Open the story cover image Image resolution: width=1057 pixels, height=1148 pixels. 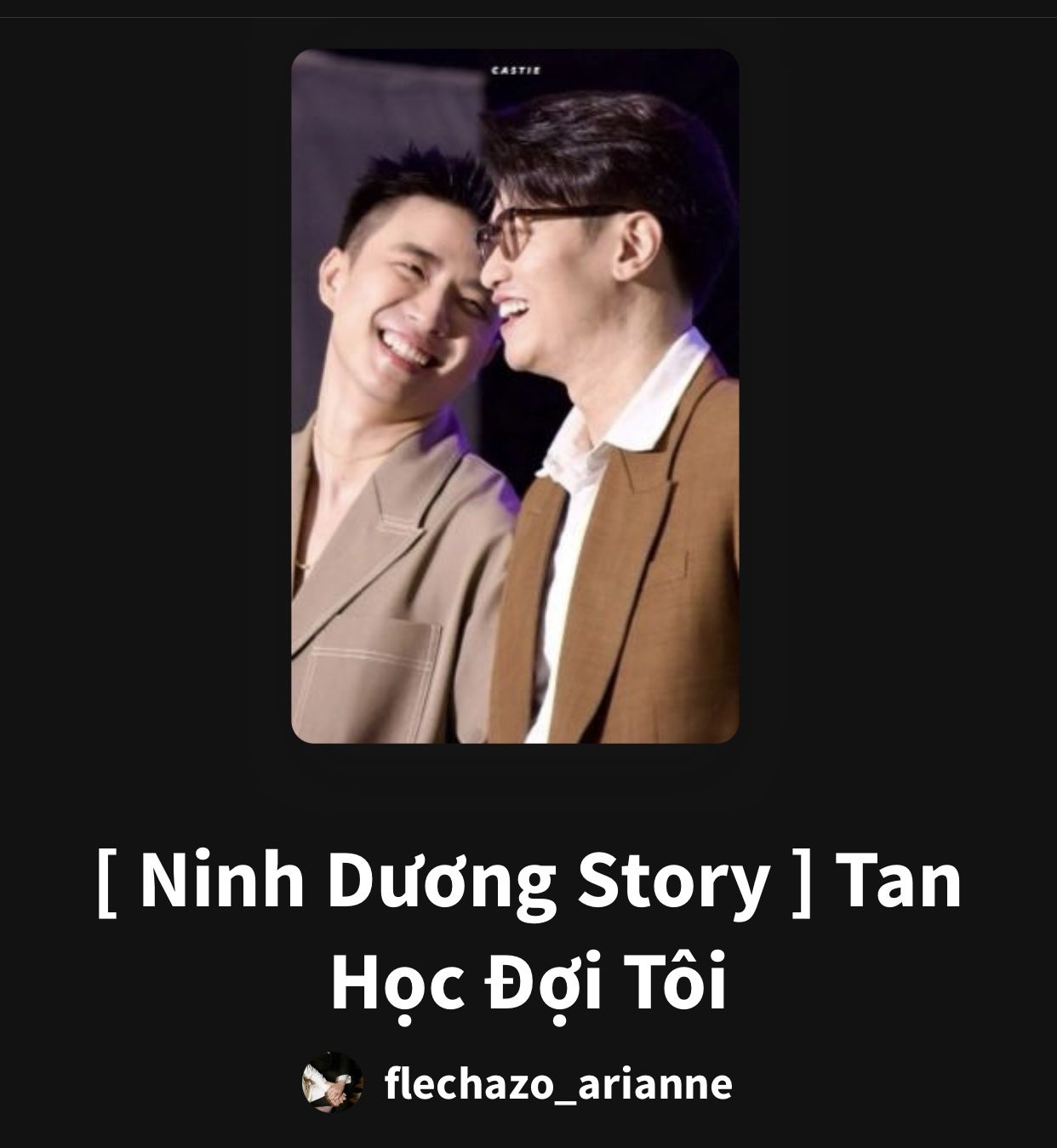pos(515,396)
